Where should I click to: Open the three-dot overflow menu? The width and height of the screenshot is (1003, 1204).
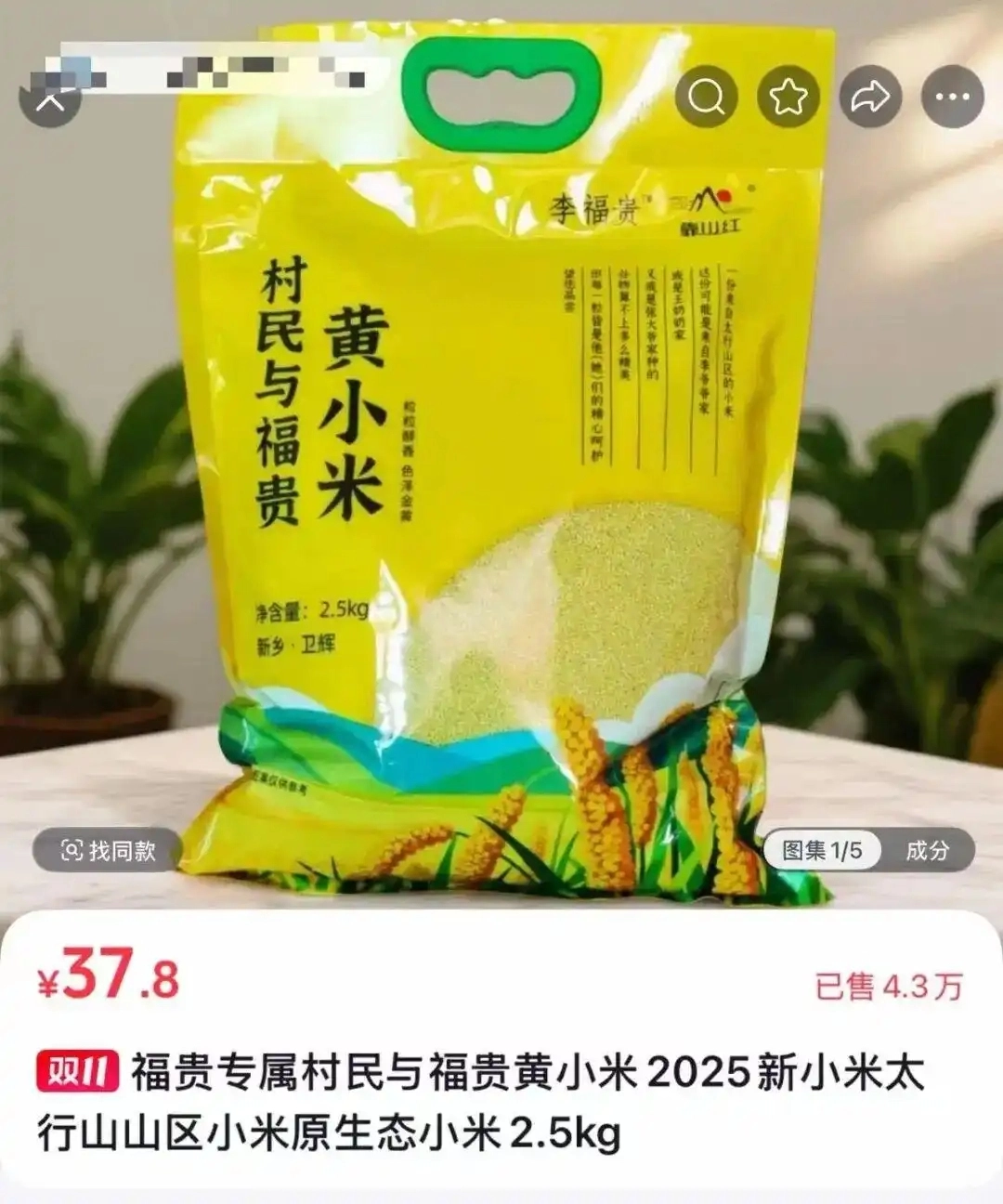[952, 96]
